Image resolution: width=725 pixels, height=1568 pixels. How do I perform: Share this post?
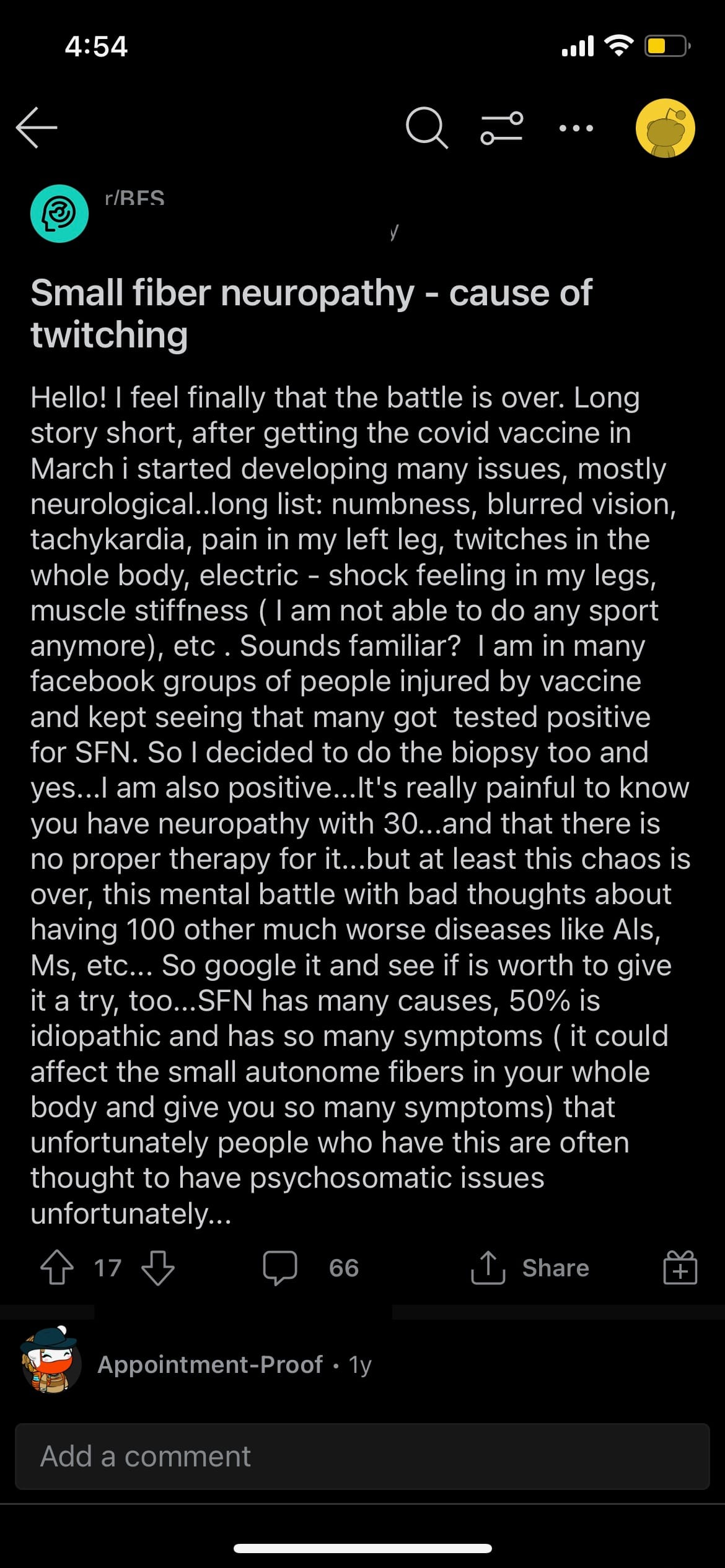530,1268
